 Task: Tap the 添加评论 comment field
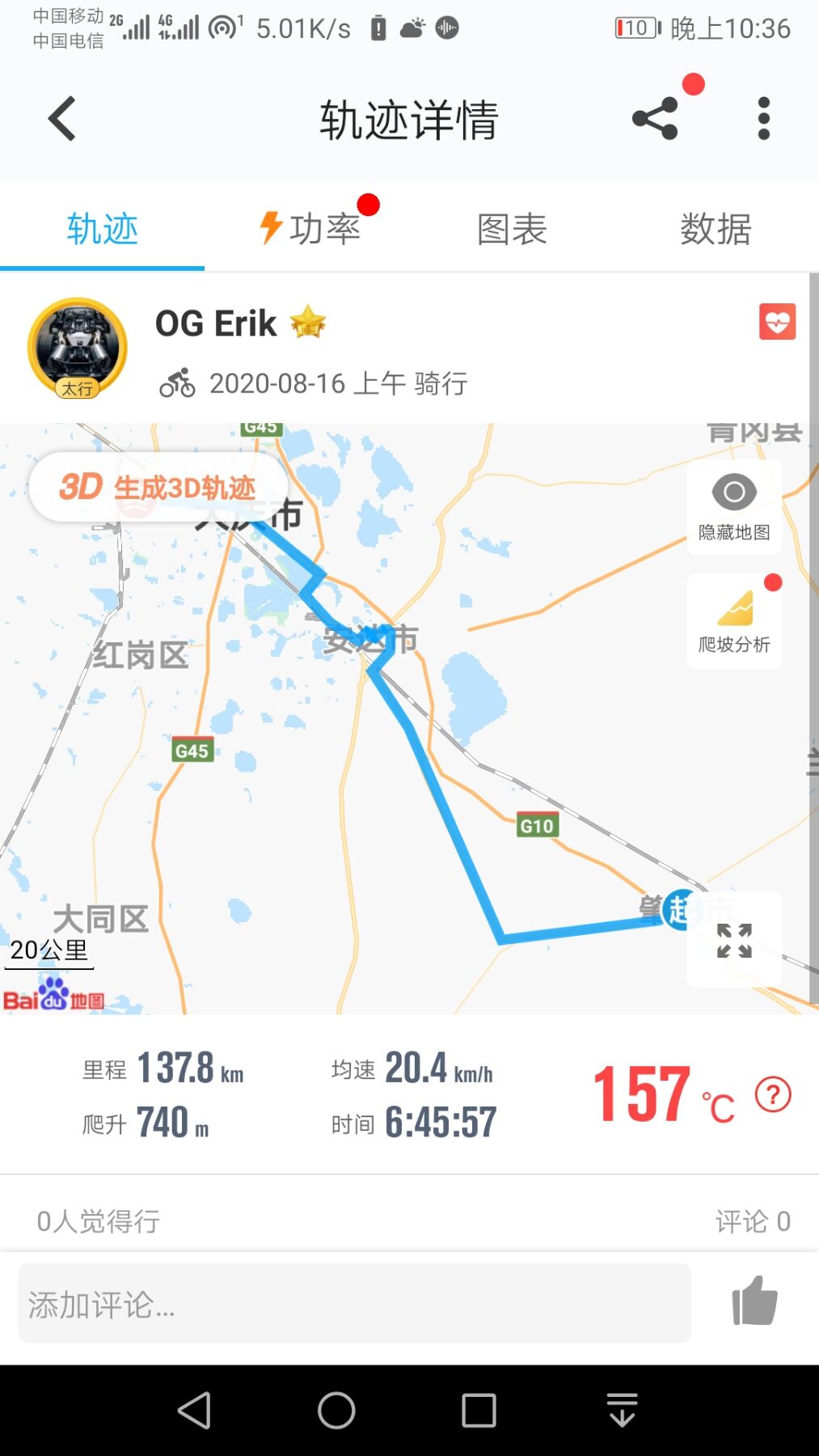click(354, 1303)
